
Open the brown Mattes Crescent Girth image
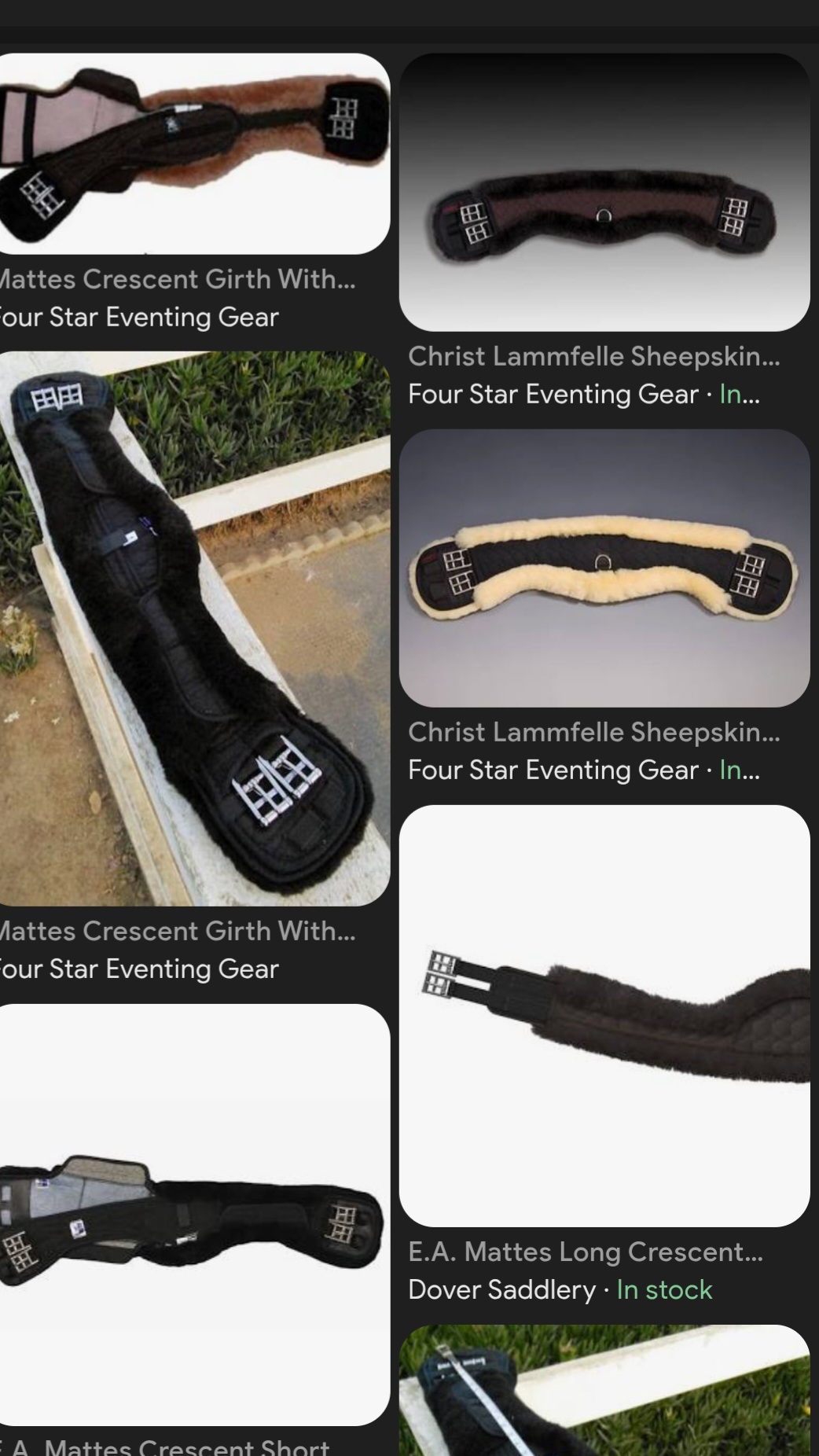pyautogui.click(x=195, y=154)
